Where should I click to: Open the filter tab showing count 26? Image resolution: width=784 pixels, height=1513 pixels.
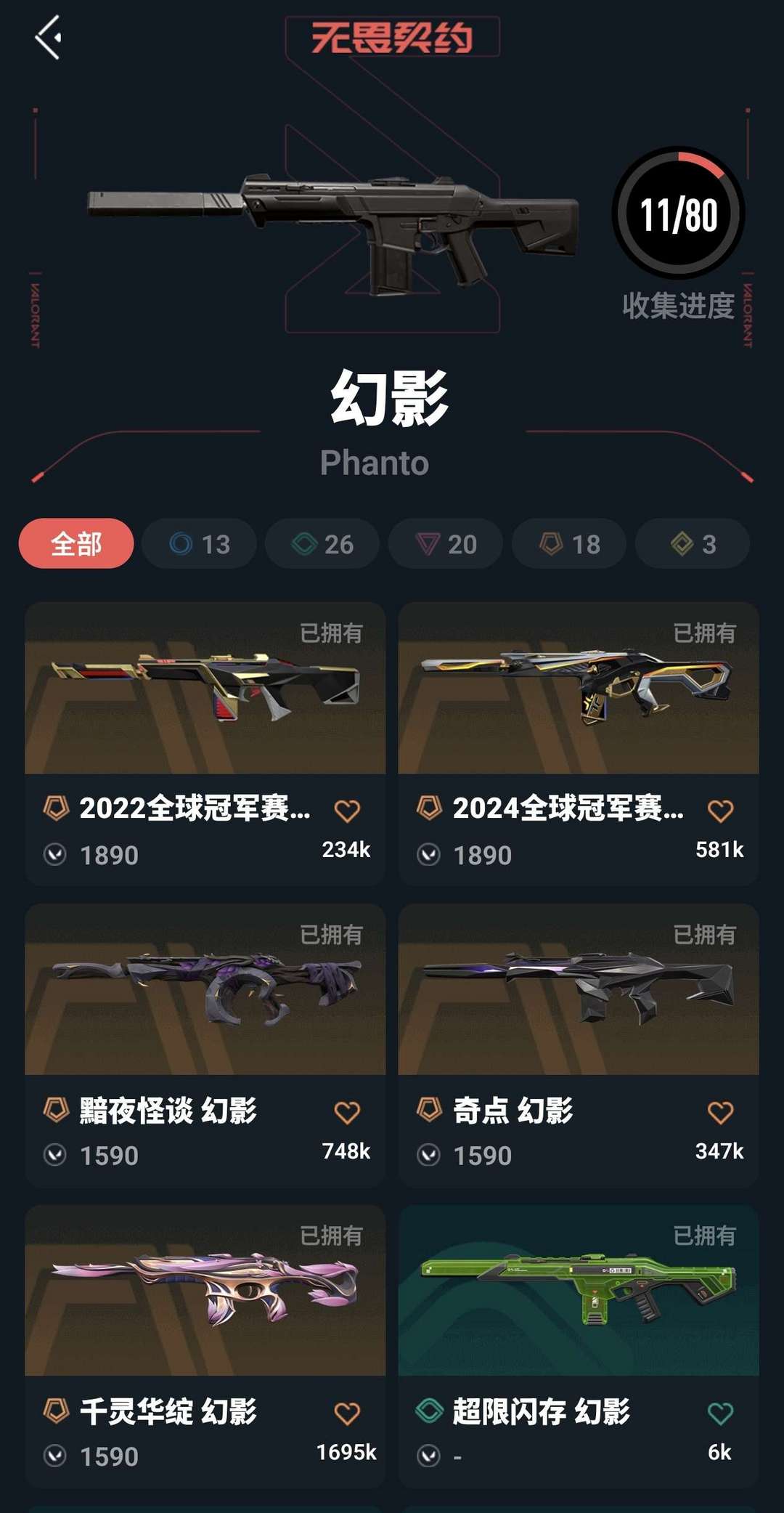[x=322, y=543]
